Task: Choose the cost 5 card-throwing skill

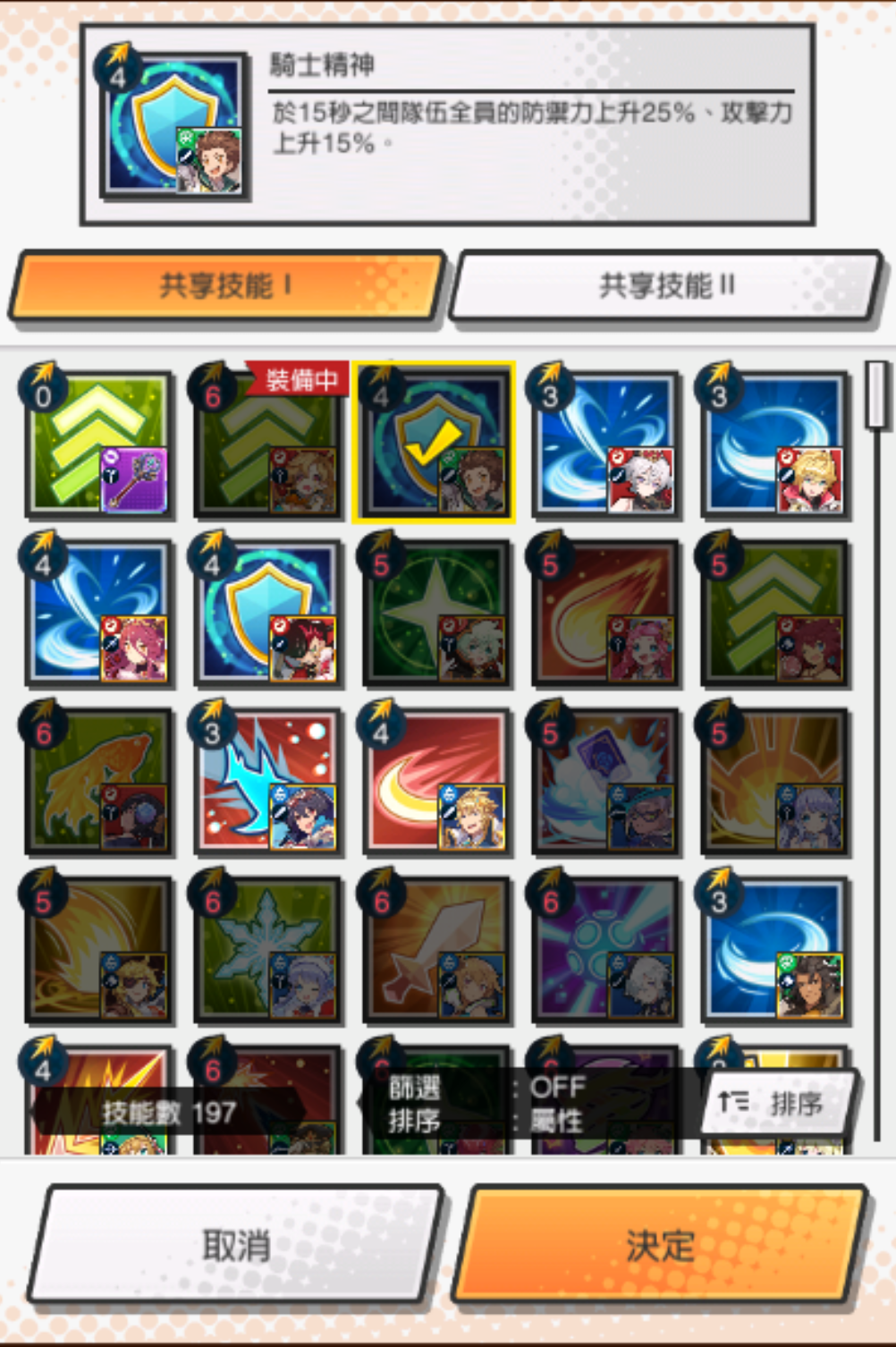Action: click(x=604, y=780)
